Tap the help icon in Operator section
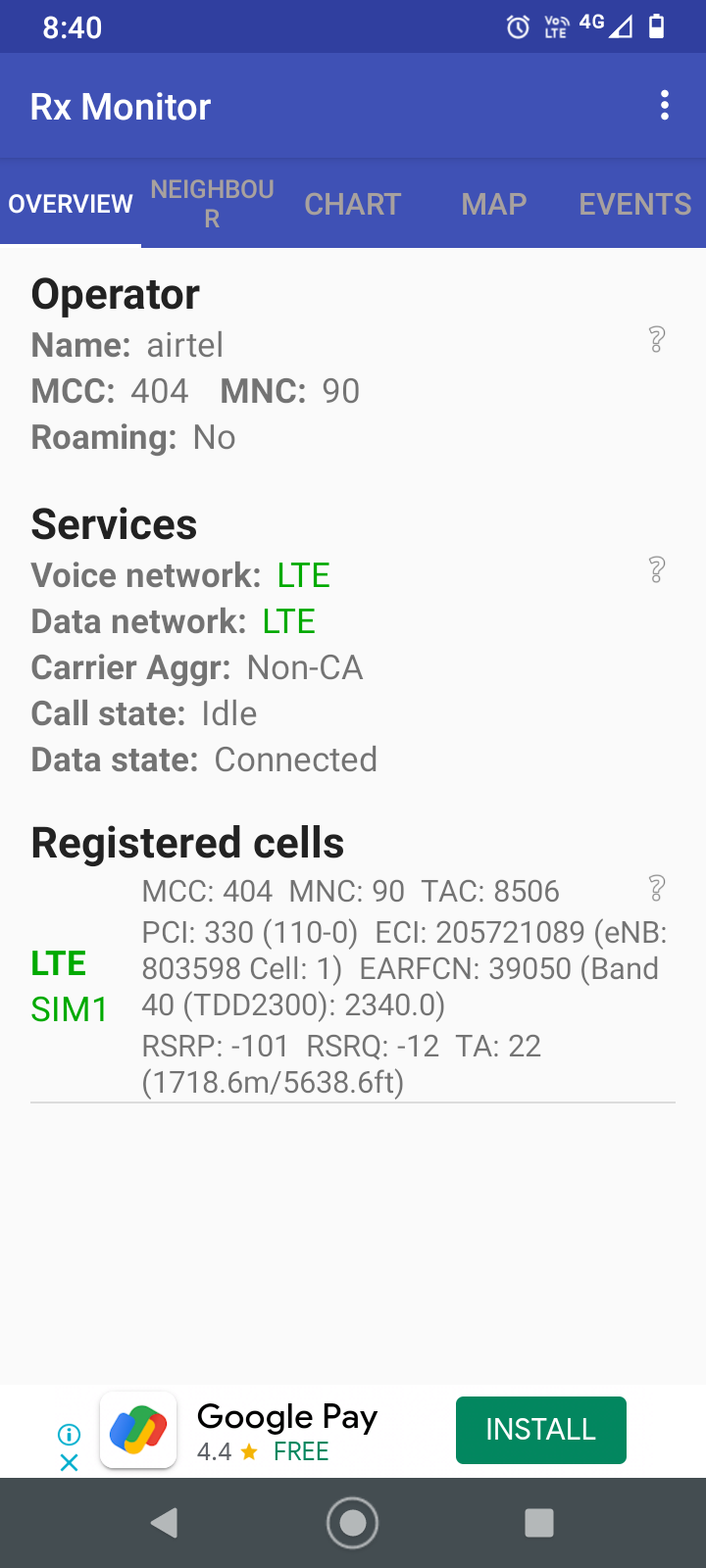This screenshot has width=706, height=1568. [657, 340]
